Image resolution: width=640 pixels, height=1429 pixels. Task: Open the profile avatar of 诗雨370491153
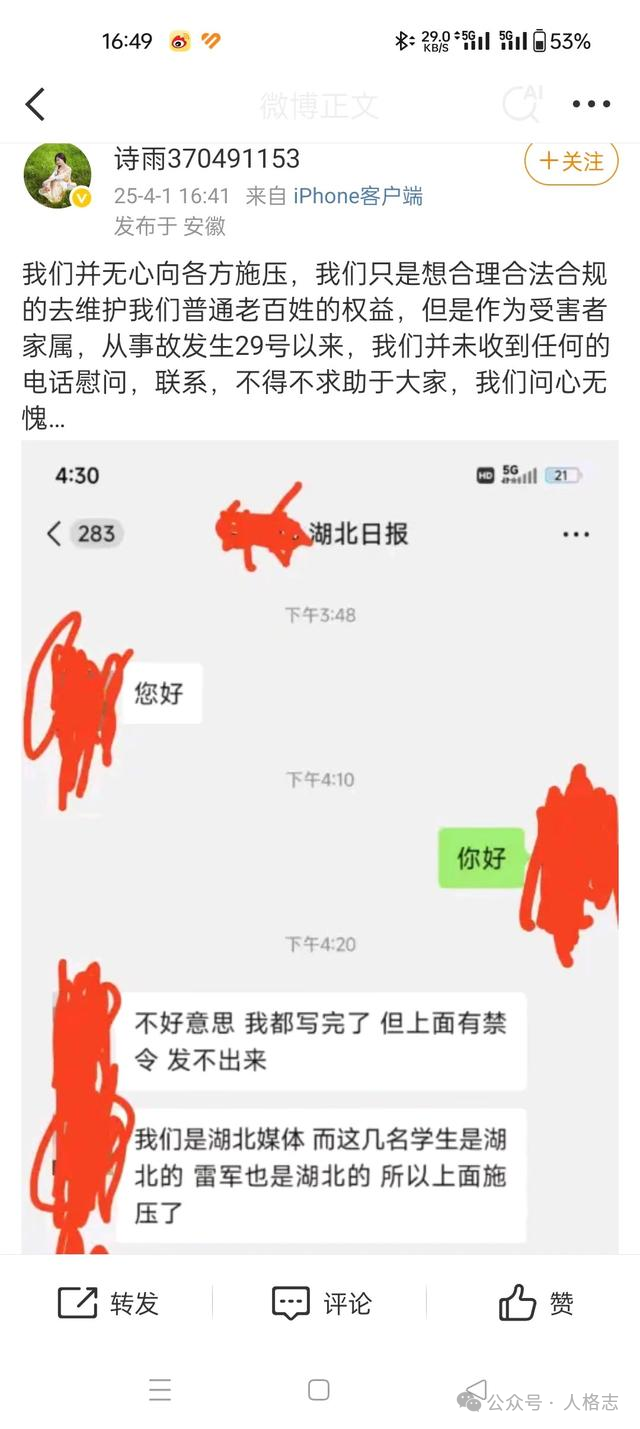[x=57, y=175]
